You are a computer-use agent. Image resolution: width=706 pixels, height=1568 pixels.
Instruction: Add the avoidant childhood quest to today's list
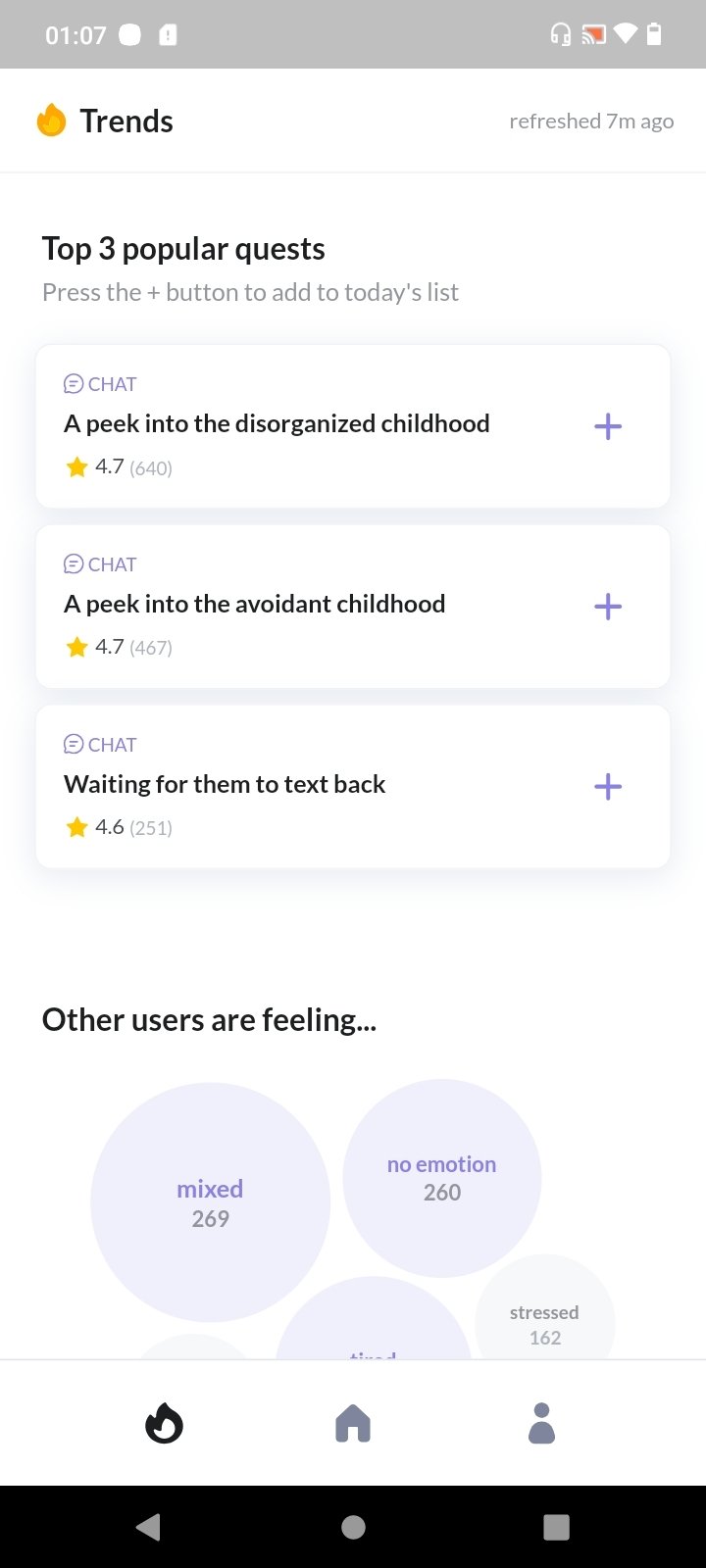coord(608,607)
